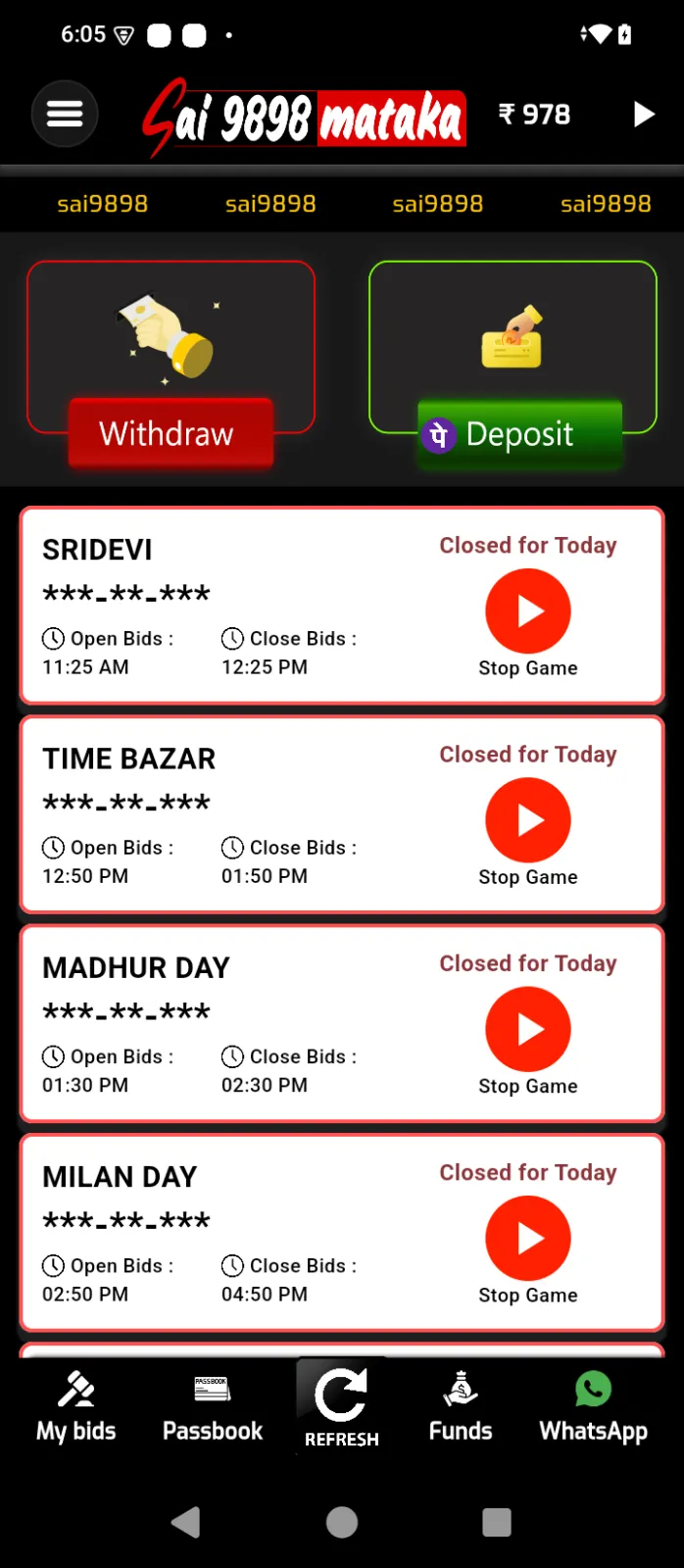Image resolution: width=684 pixels, height=1568 pixels.
Task: Refresh the game list
Action: pos(341,1406)
